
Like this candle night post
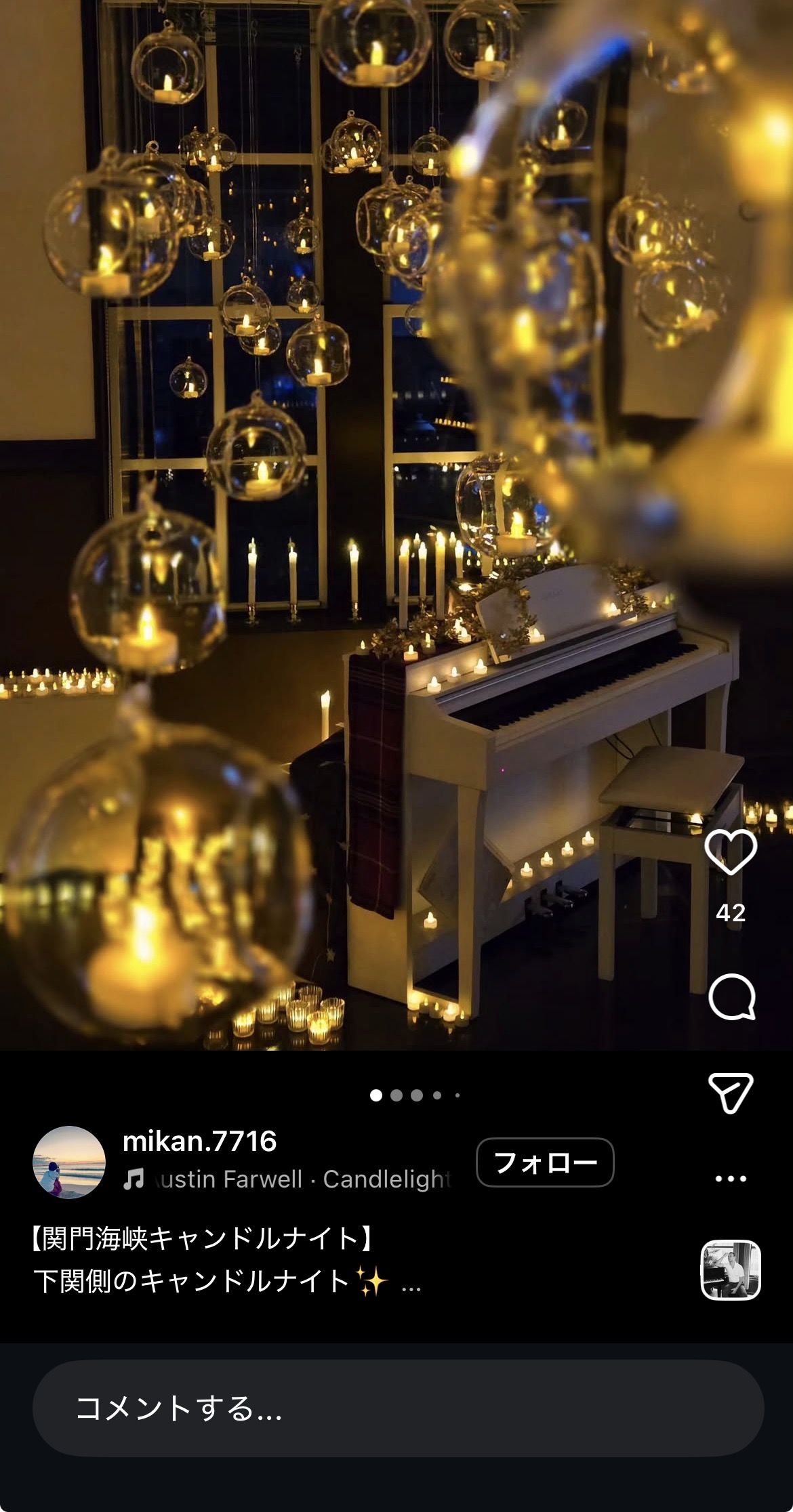pyautogui.click(x=731, y=852)
